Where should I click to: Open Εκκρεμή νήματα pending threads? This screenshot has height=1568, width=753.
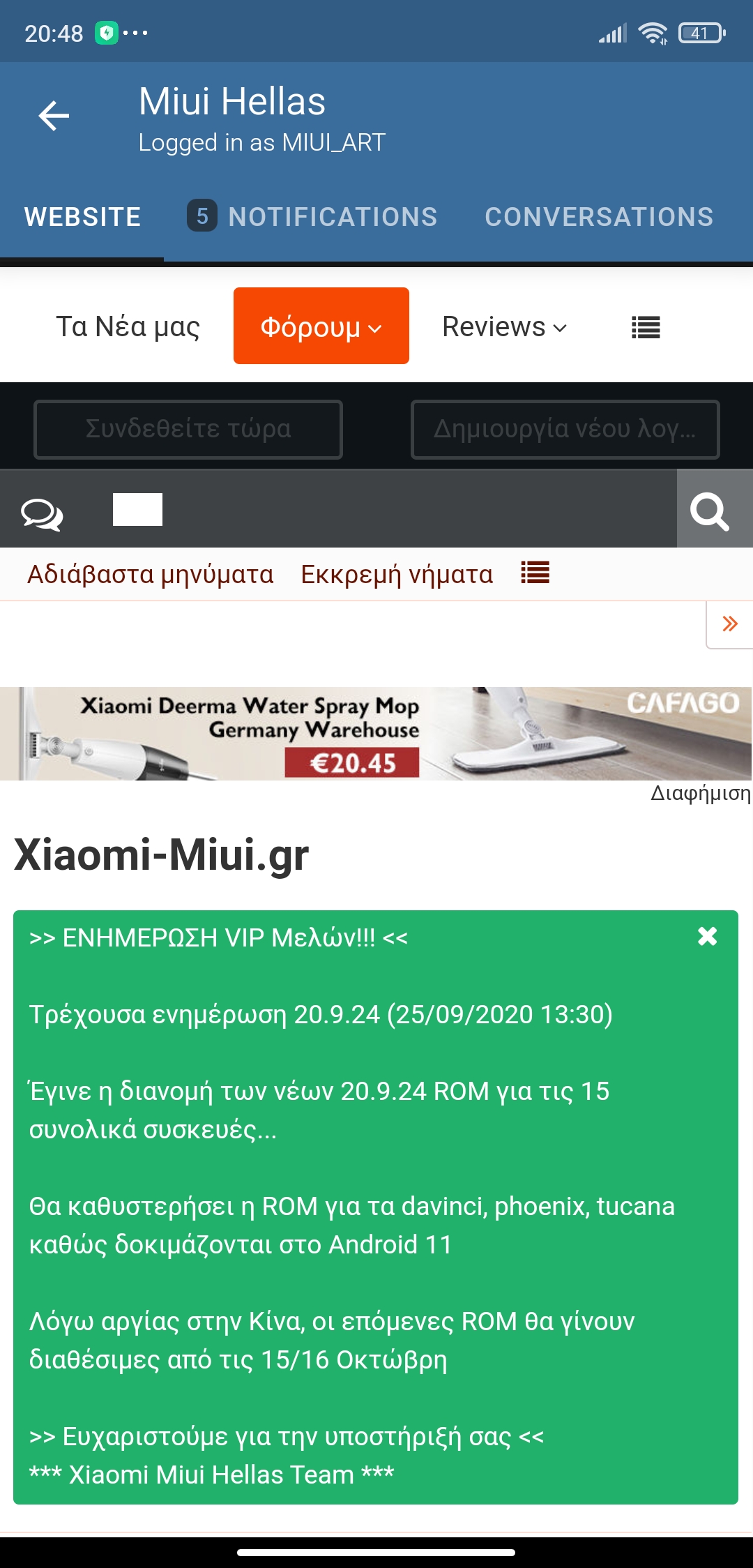click(397, 574)
